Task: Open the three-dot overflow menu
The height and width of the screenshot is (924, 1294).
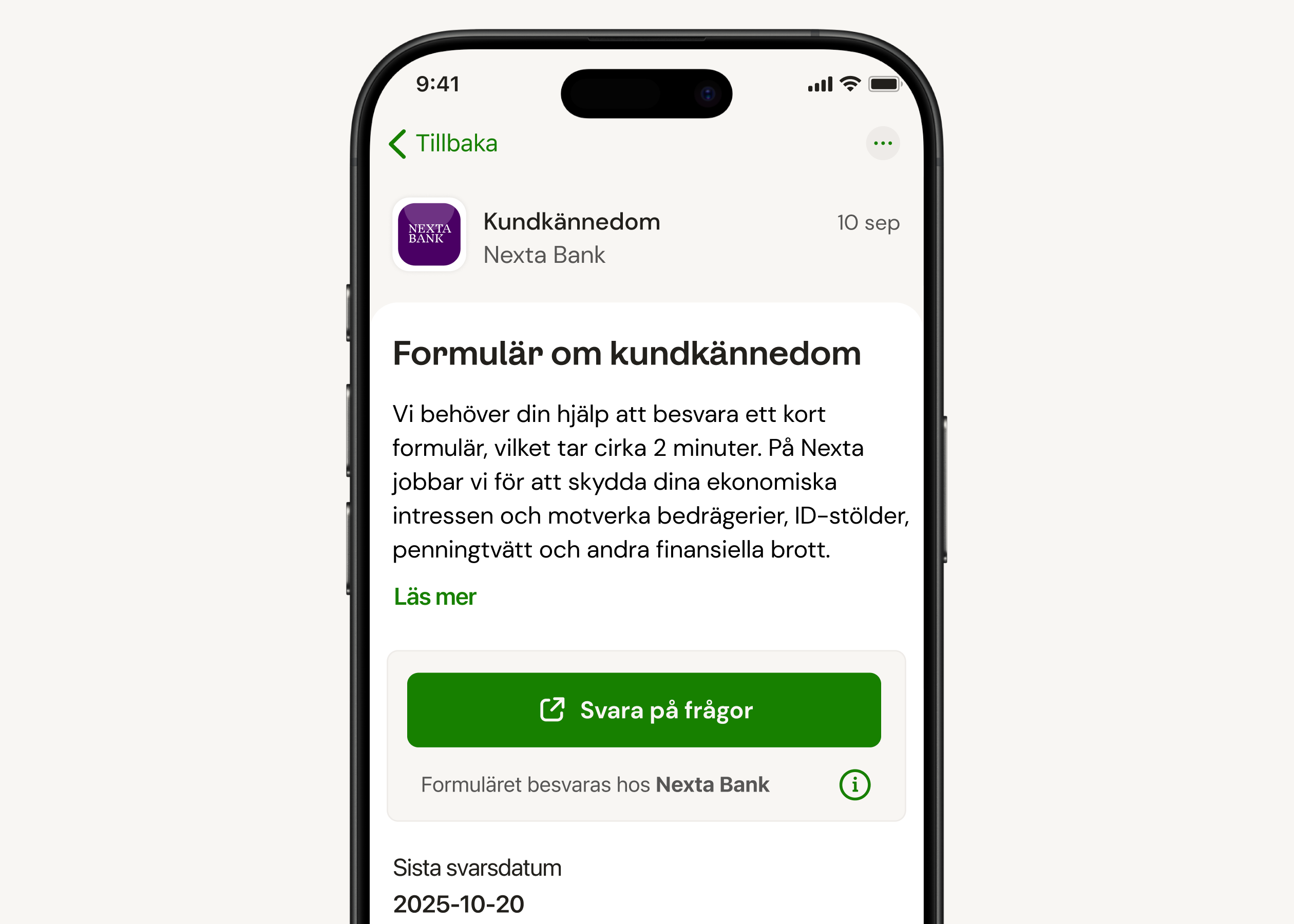Action: 883,143
